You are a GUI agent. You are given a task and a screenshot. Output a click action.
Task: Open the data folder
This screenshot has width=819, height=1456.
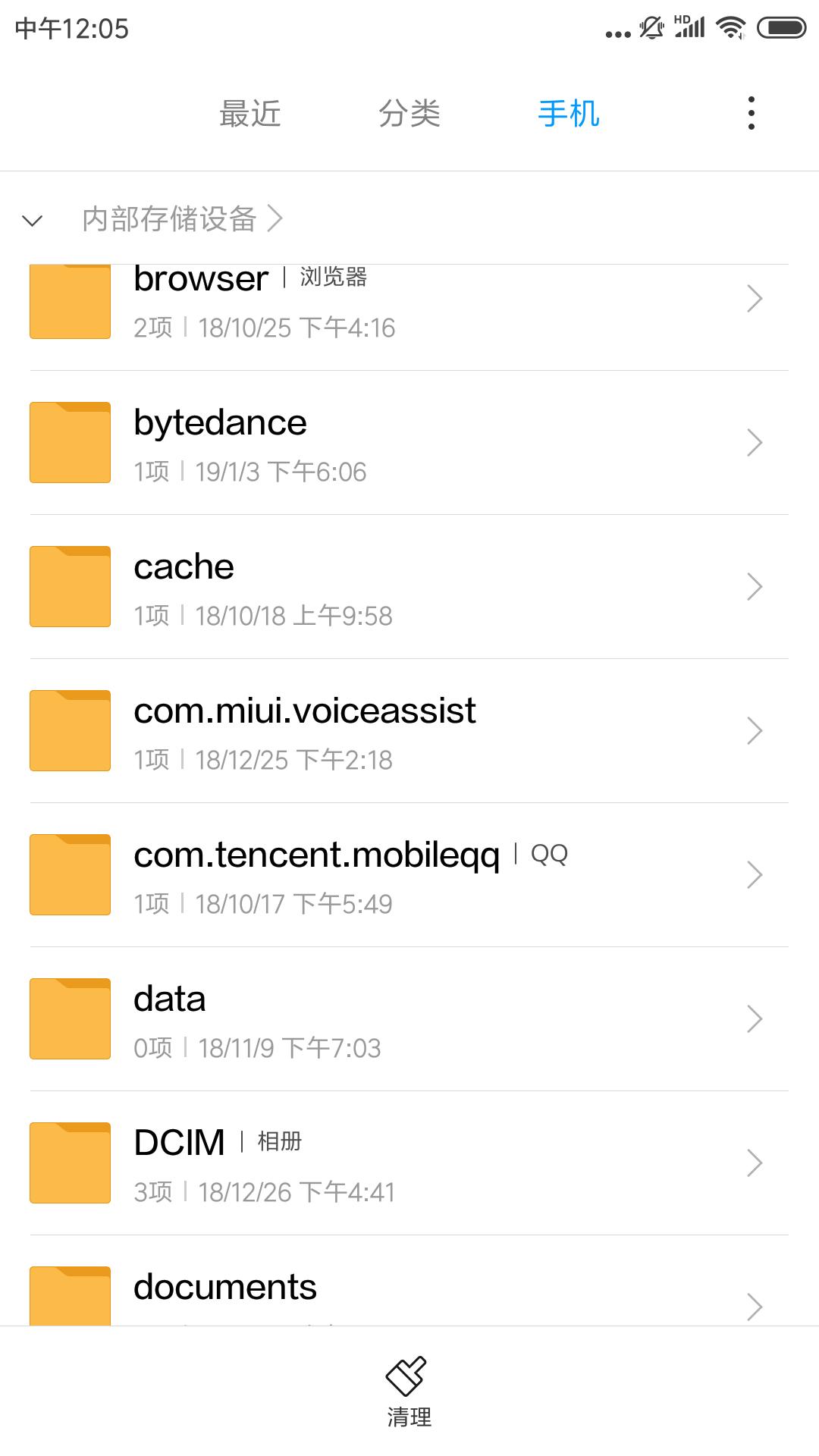point(409,1019)
